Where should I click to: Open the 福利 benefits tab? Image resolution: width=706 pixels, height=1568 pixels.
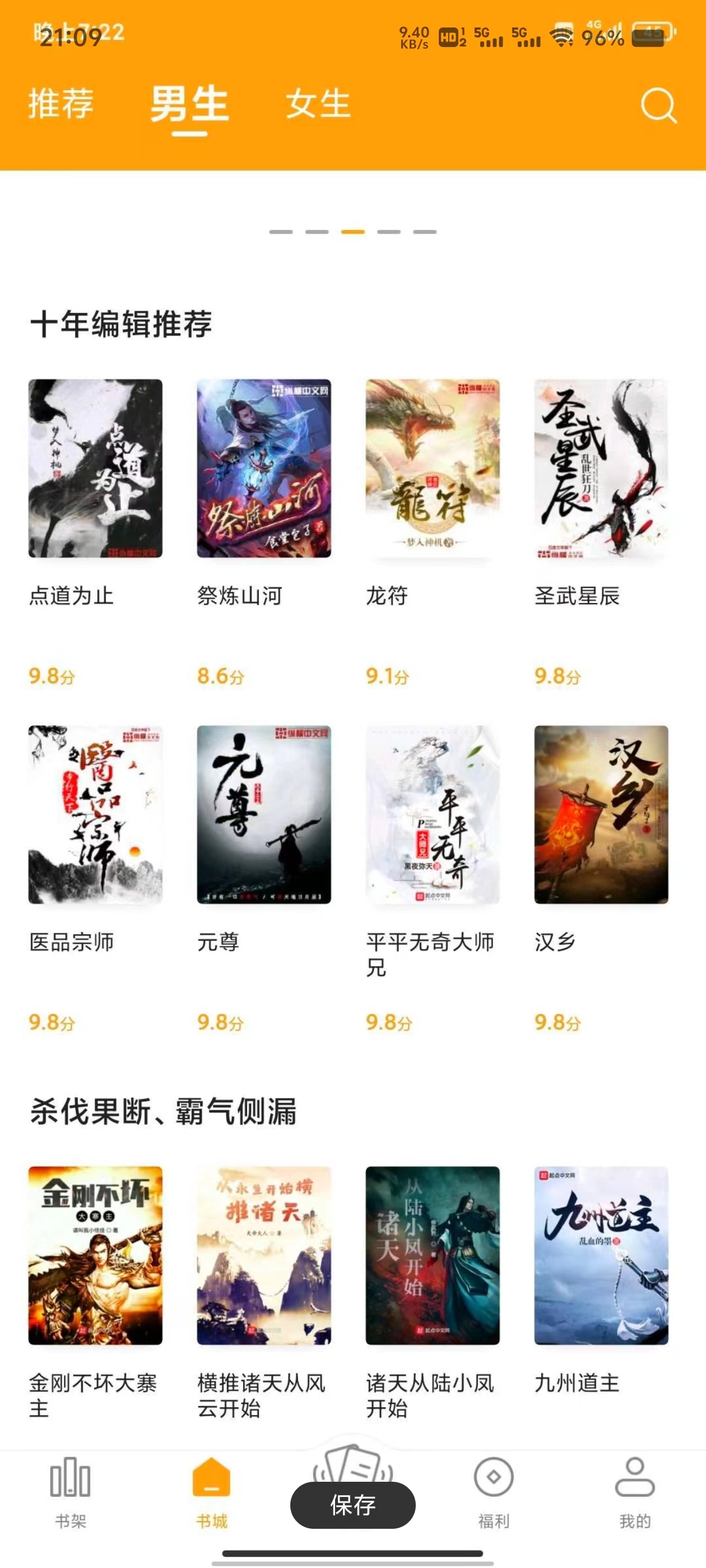tap(494, 1492)
